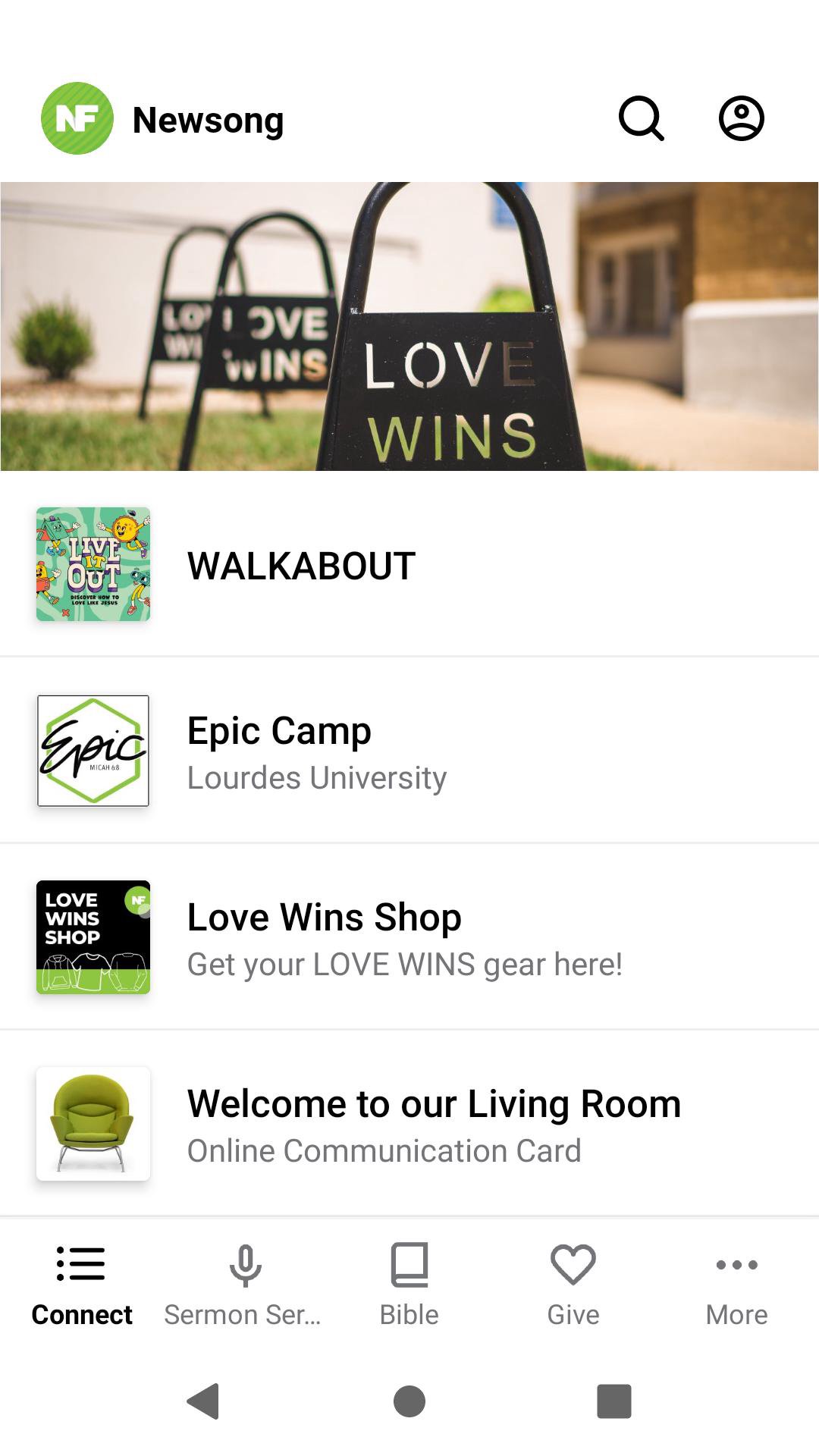Go to the device home screen
819x1456 pixels.
(x=409, y=1401)
